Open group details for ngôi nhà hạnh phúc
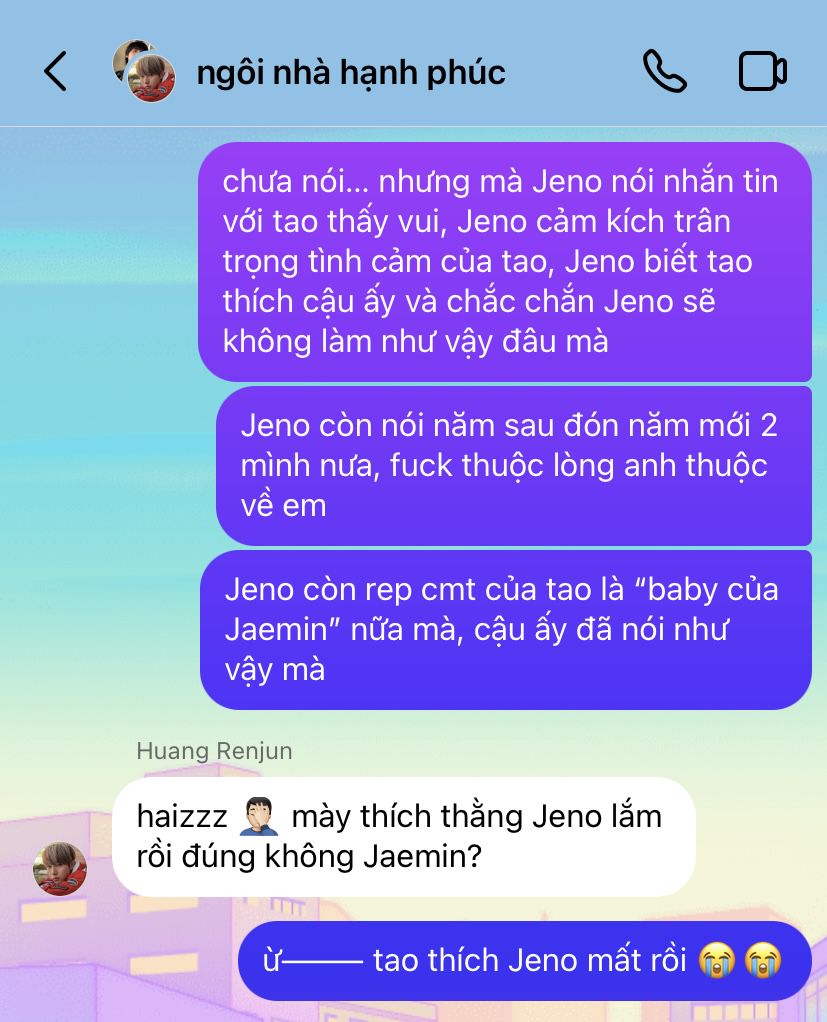827x1022 pixels. coord(351,72)
